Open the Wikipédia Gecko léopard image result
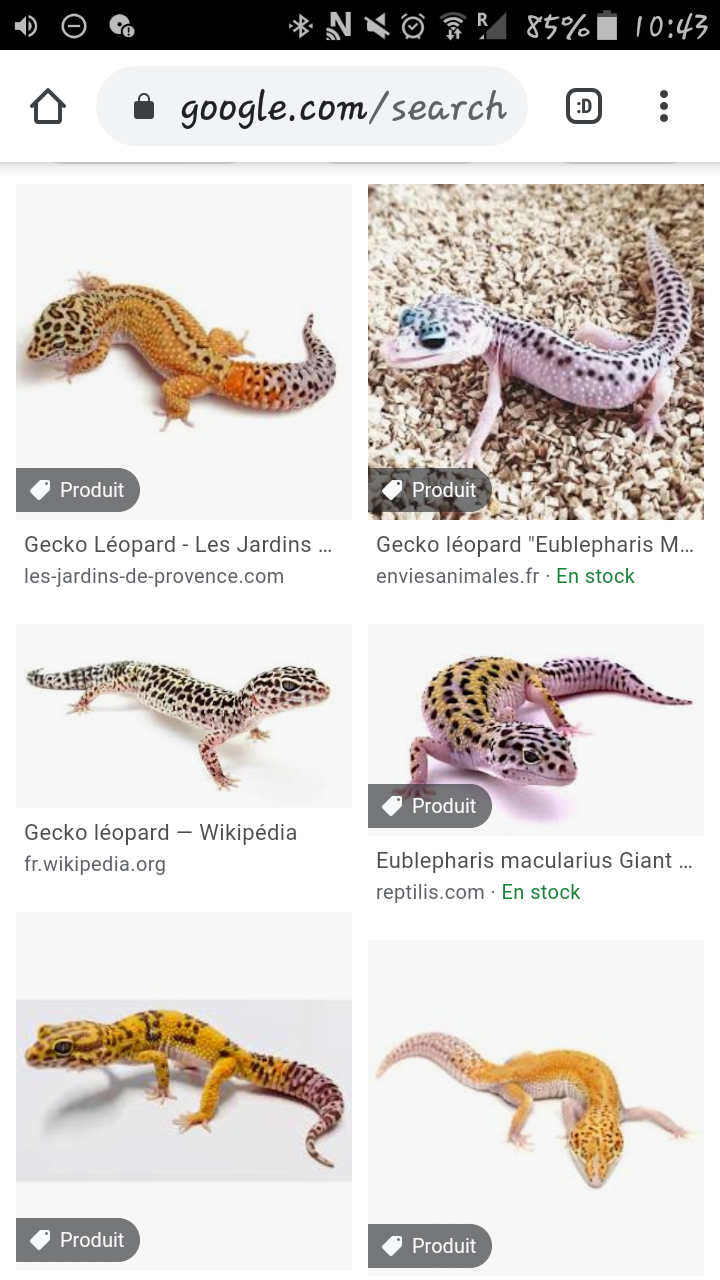The image size is (720, 1280). [184, 715]
